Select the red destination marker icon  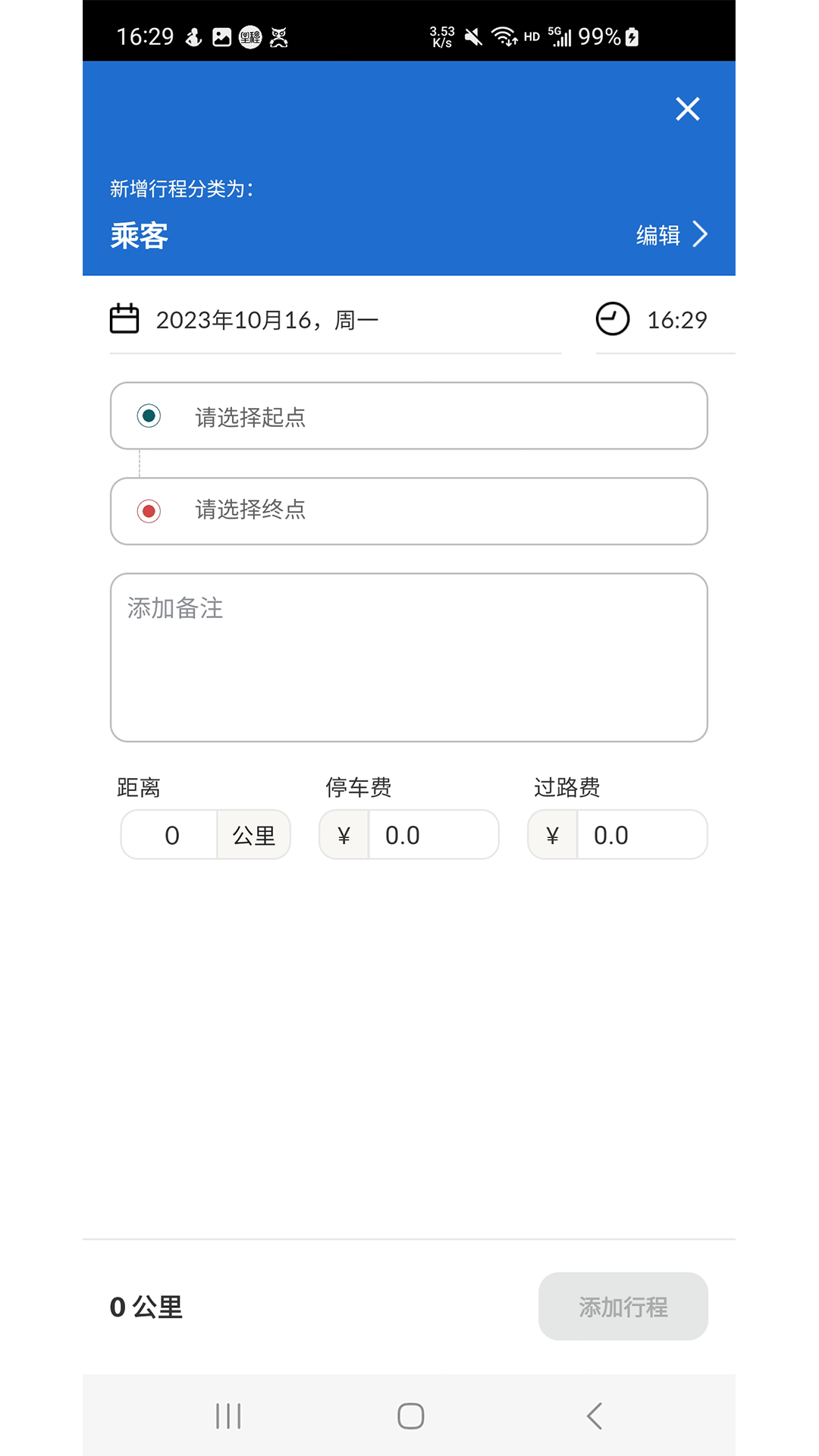coord(149,512)
